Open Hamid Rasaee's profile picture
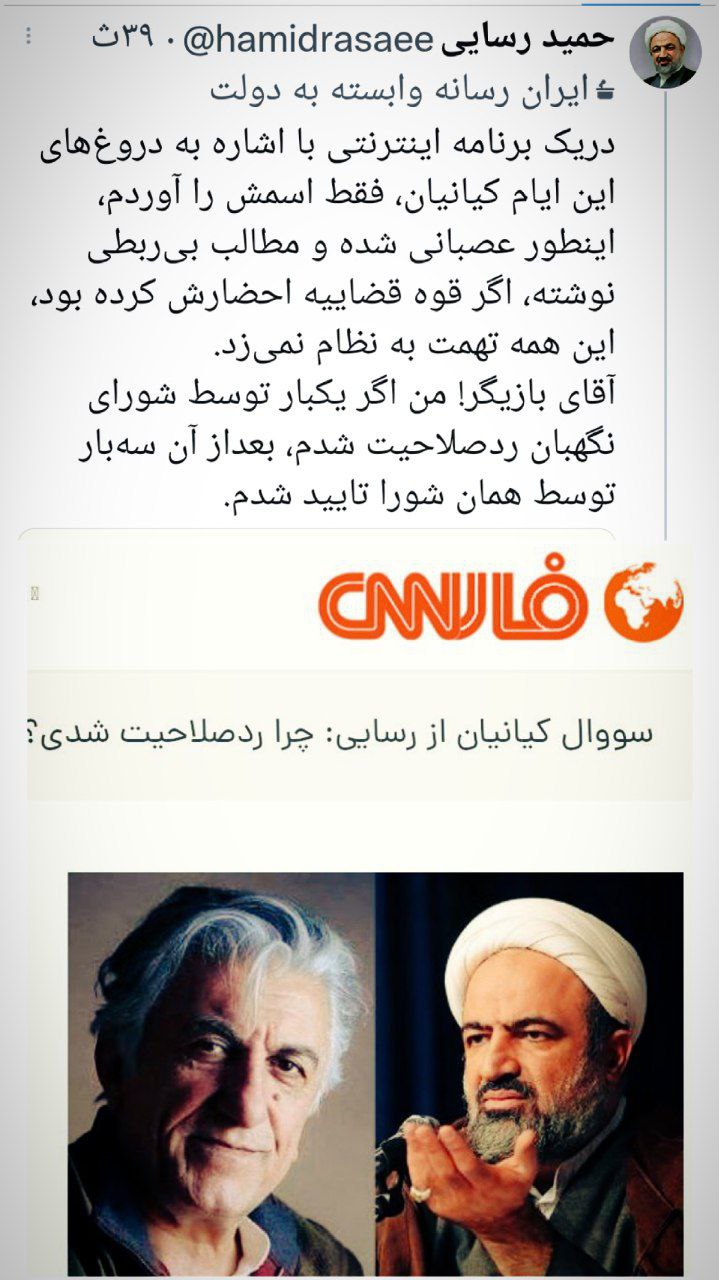The image size is (719, 1280). coord(669,53)
